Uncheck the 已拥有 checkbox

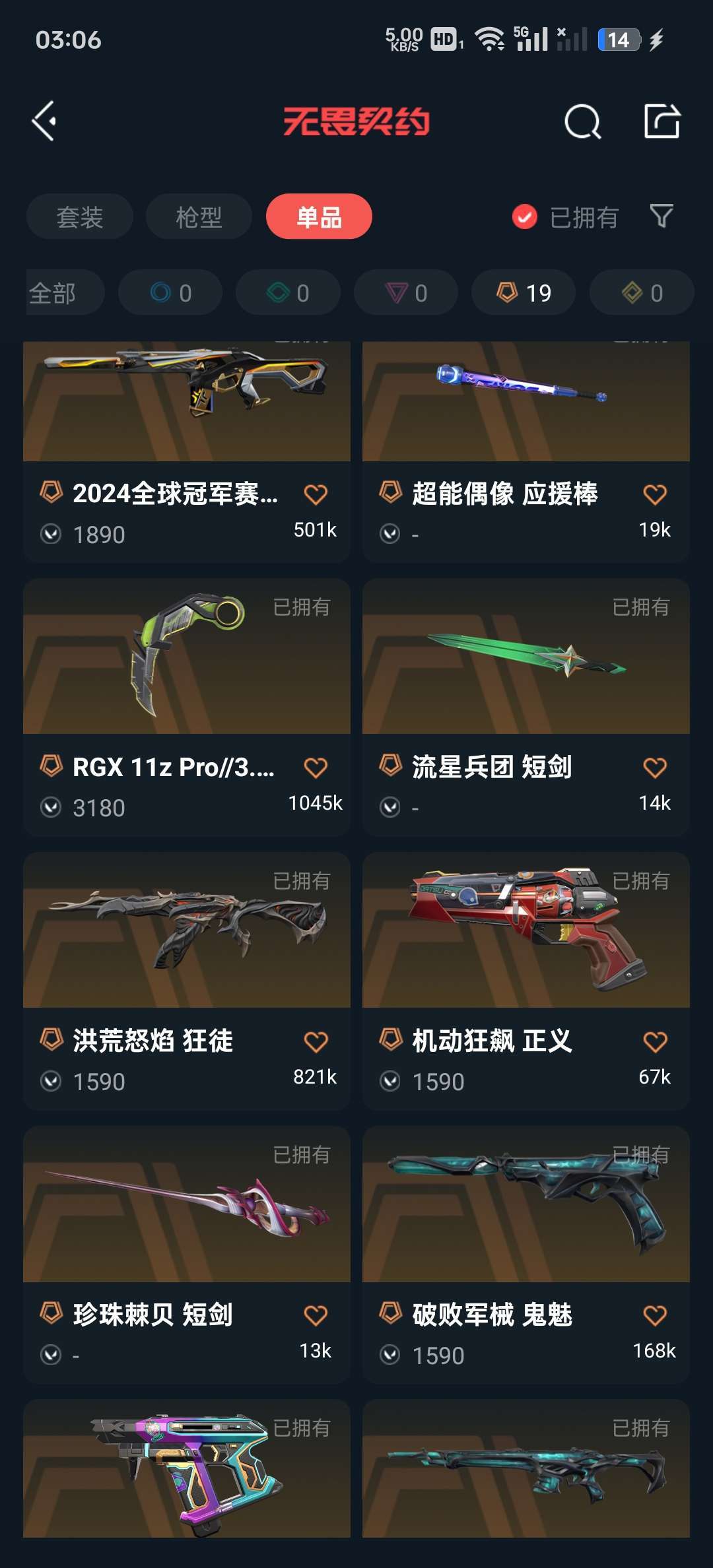(x=525, y=216)
